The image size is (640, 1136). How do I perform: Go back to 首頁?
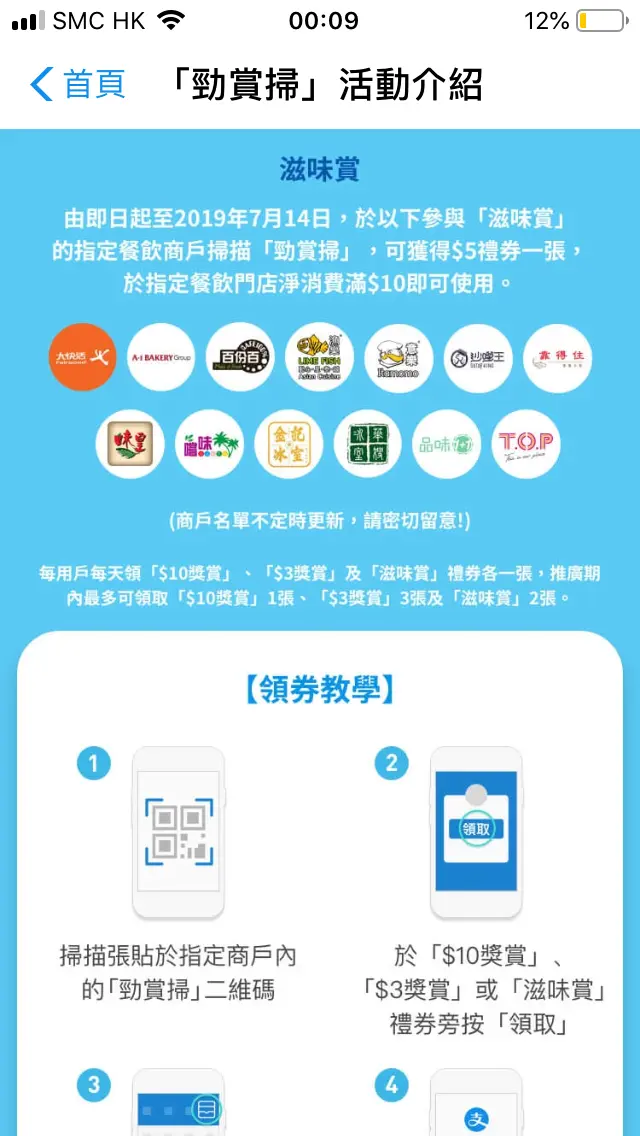point(77,85)
